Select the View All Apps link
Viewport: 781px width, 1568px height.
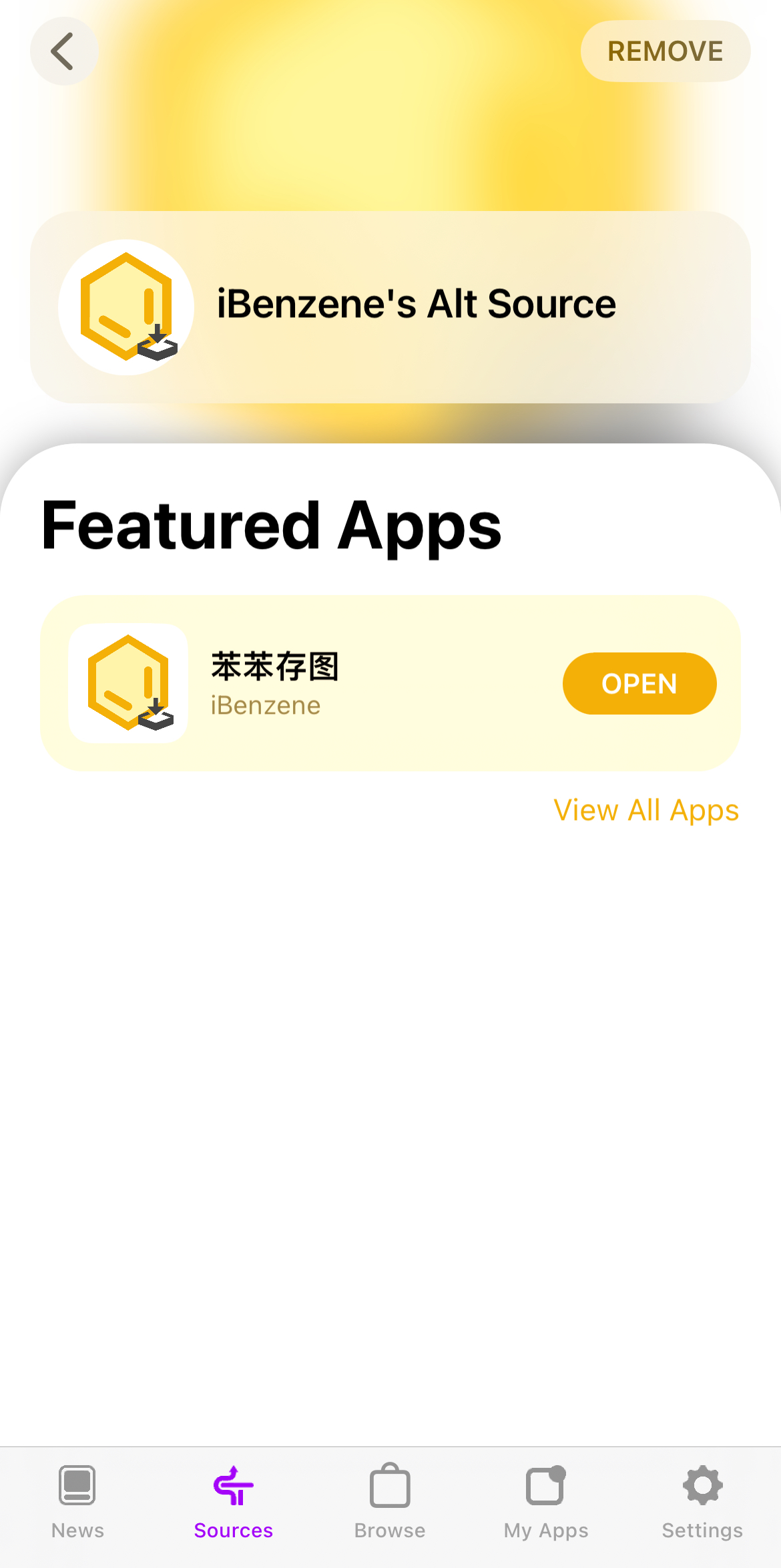(646, 809)
